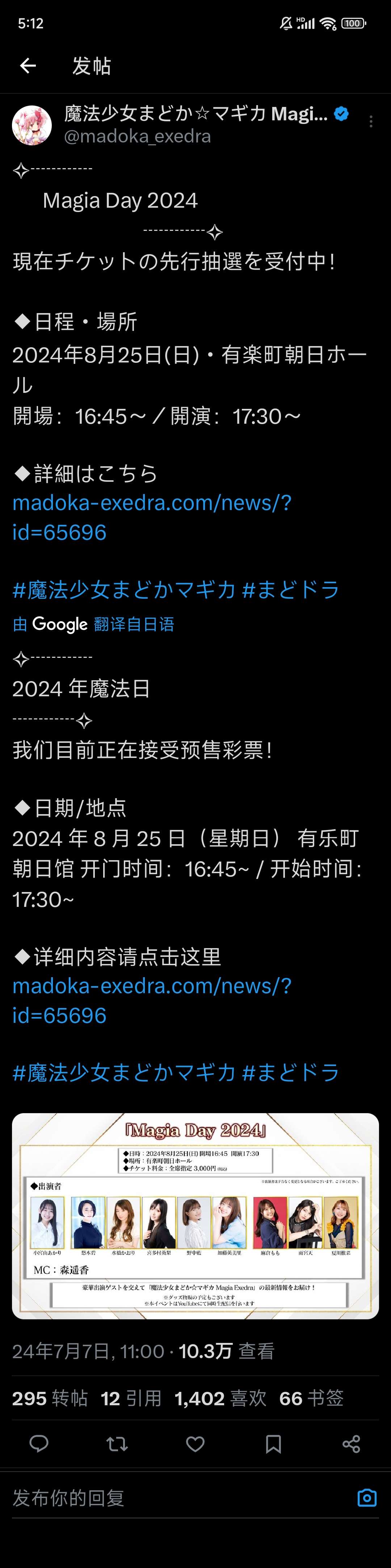
Task: Go back using the arrow icon
Action: click(x=28, y=66)
